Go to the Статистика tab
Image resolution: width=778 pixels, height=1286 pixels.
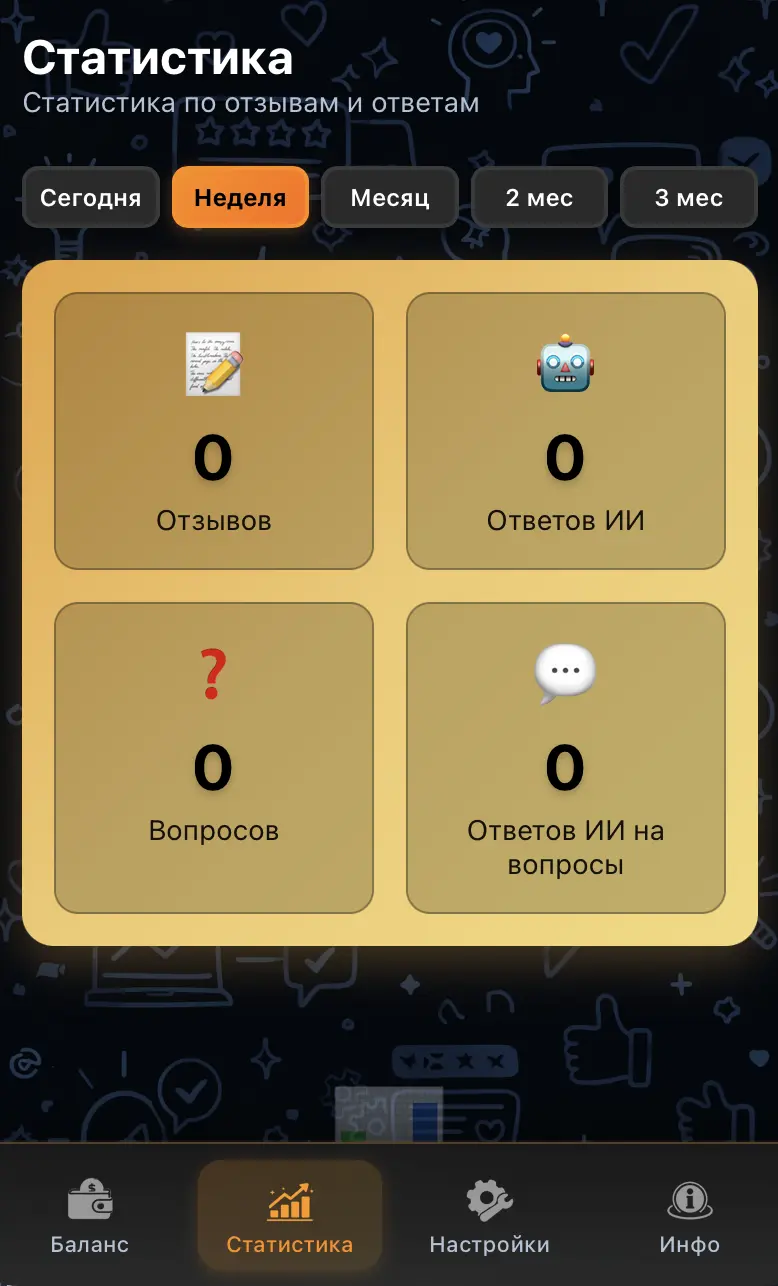click(x=290, y=1216)
